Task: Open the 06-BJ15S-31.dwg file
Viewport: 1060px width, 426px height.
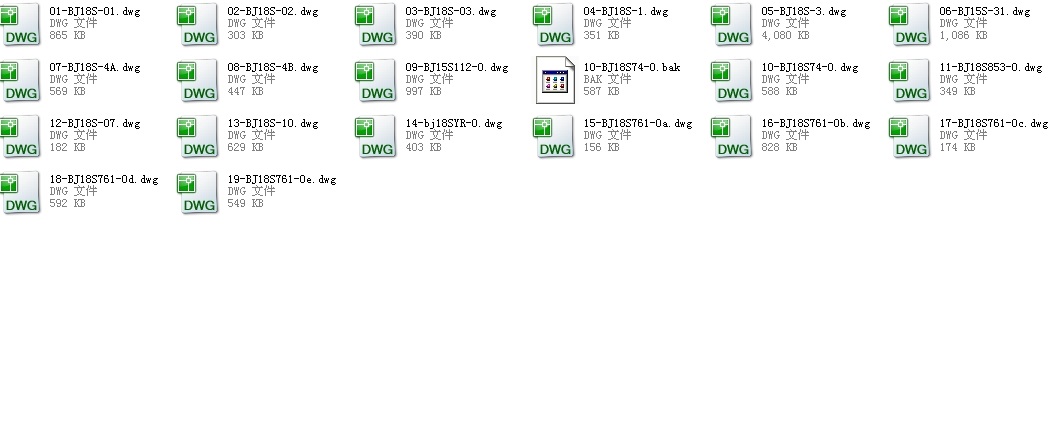Action: [x=912, y=25]
